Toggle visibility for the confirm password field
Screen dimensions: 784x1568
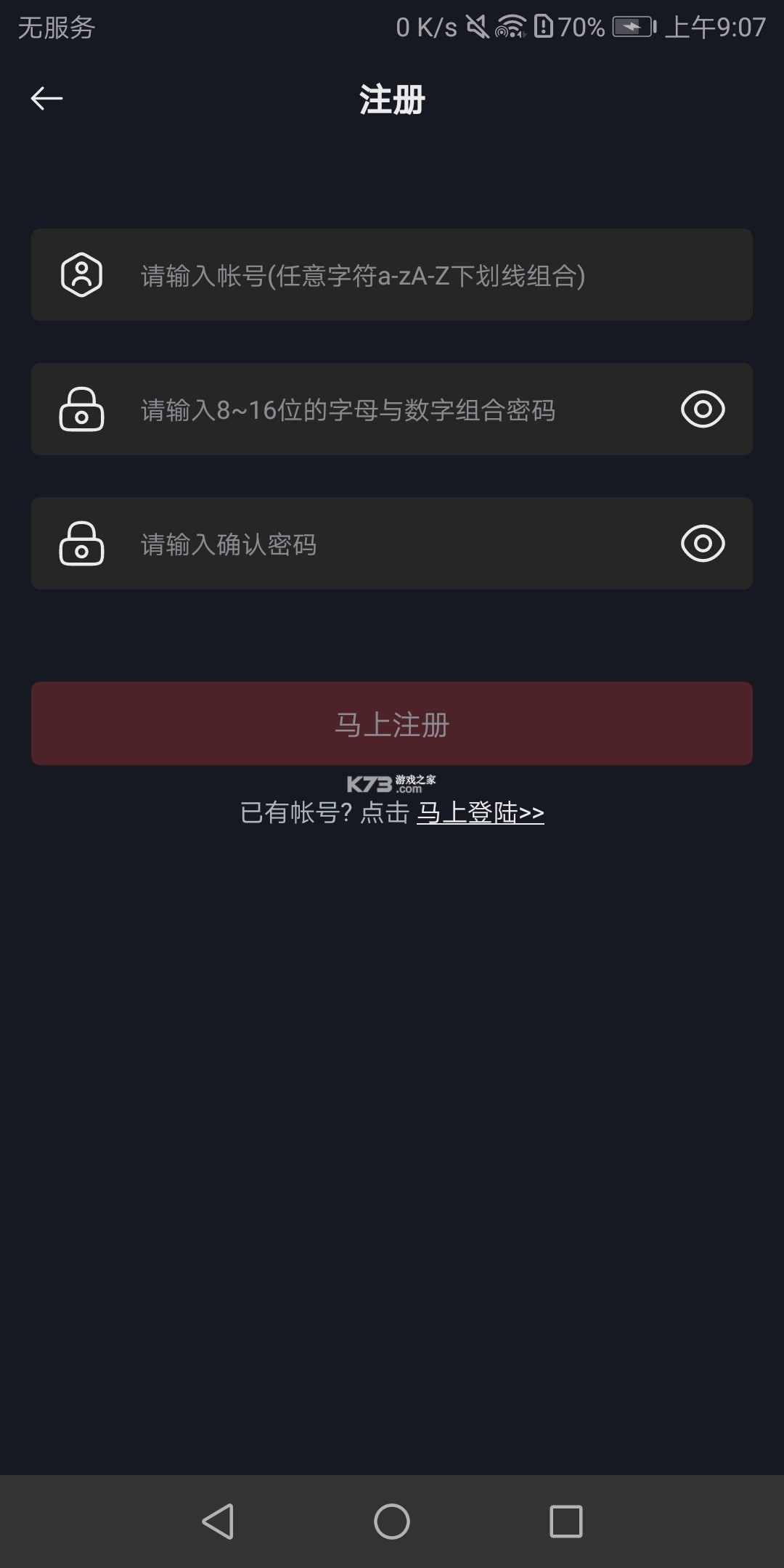tap(701, 544)
